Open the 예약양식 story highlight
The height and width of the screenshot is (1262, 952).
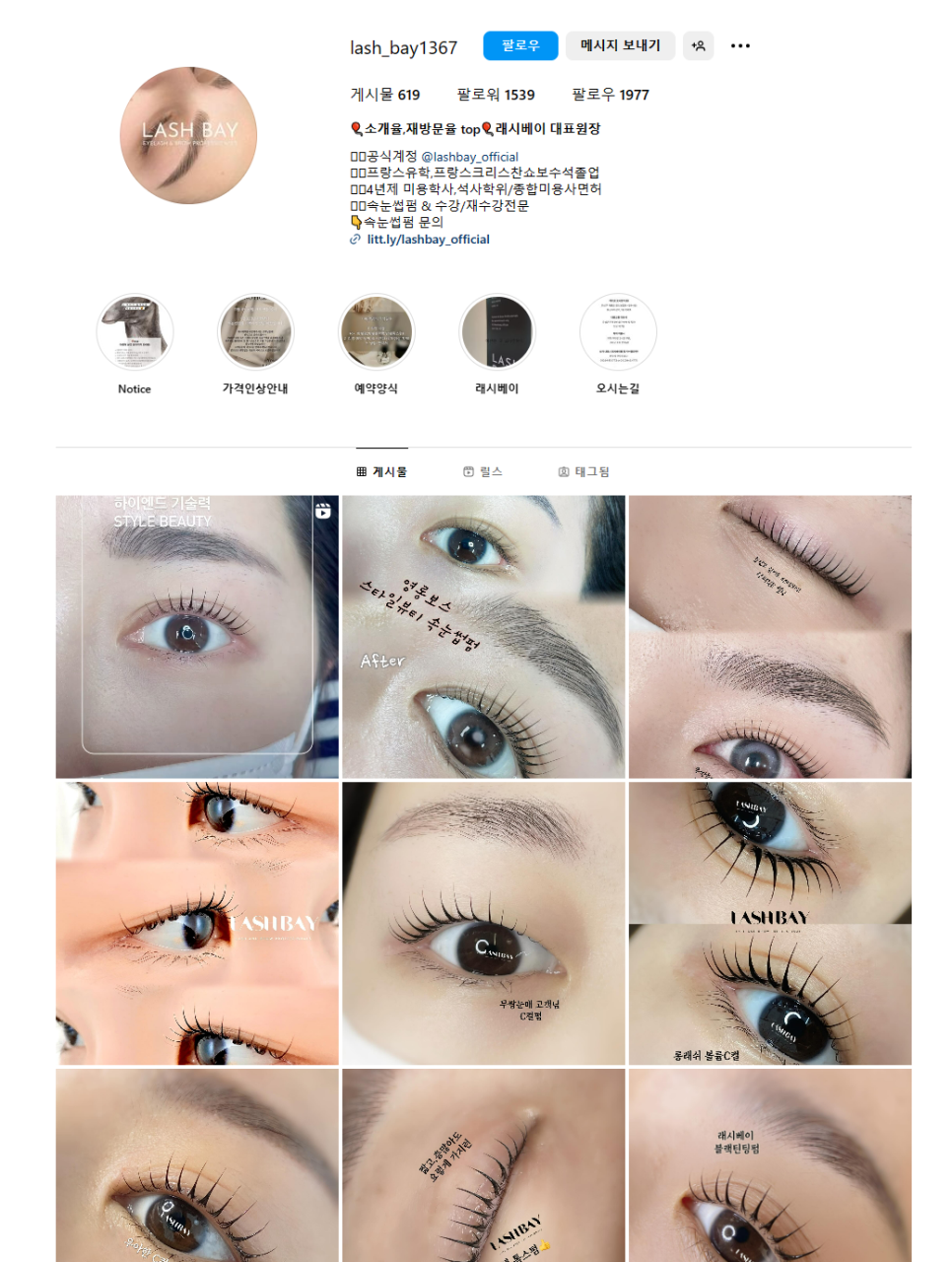[376, 332]
